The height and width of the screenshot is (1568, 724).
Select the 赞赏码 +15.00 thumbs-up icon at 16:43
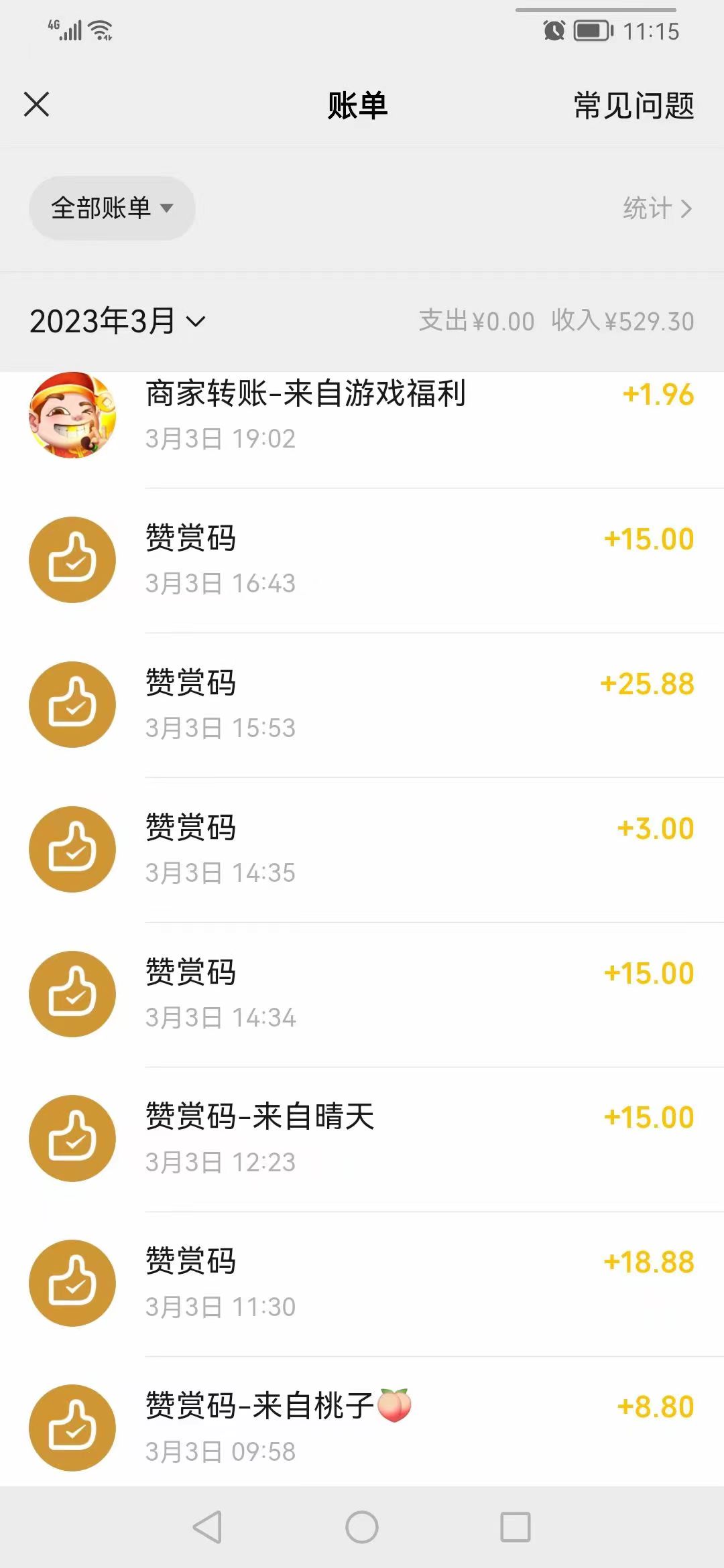click(72, 559)
